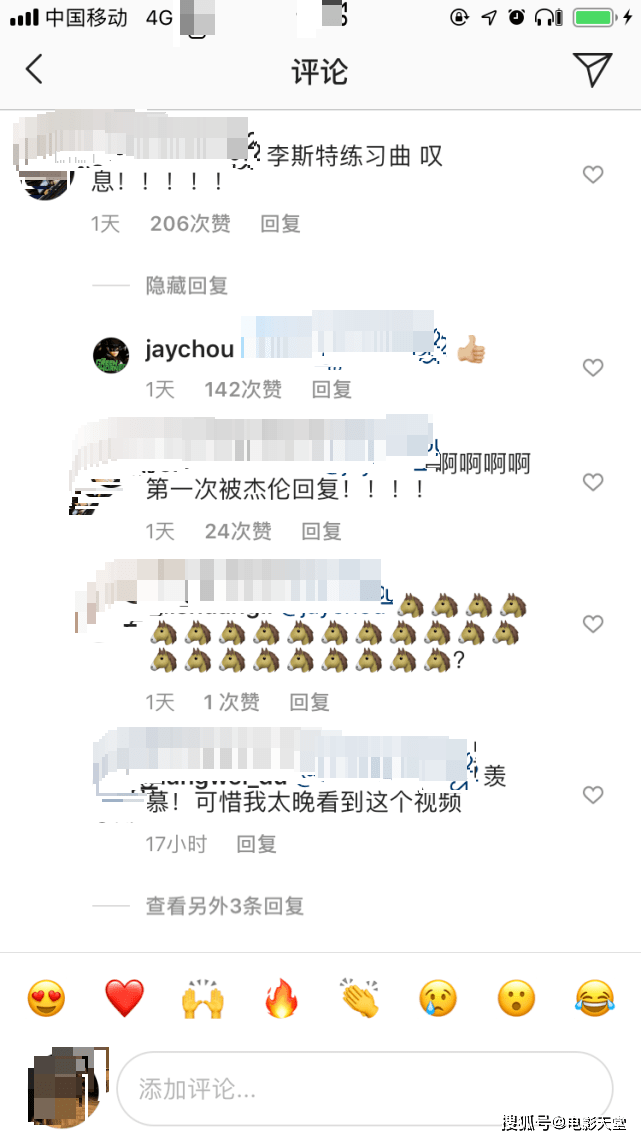
Task: Reply to jaychou's comment with 142次赞
Action: [x=331, y=389]
